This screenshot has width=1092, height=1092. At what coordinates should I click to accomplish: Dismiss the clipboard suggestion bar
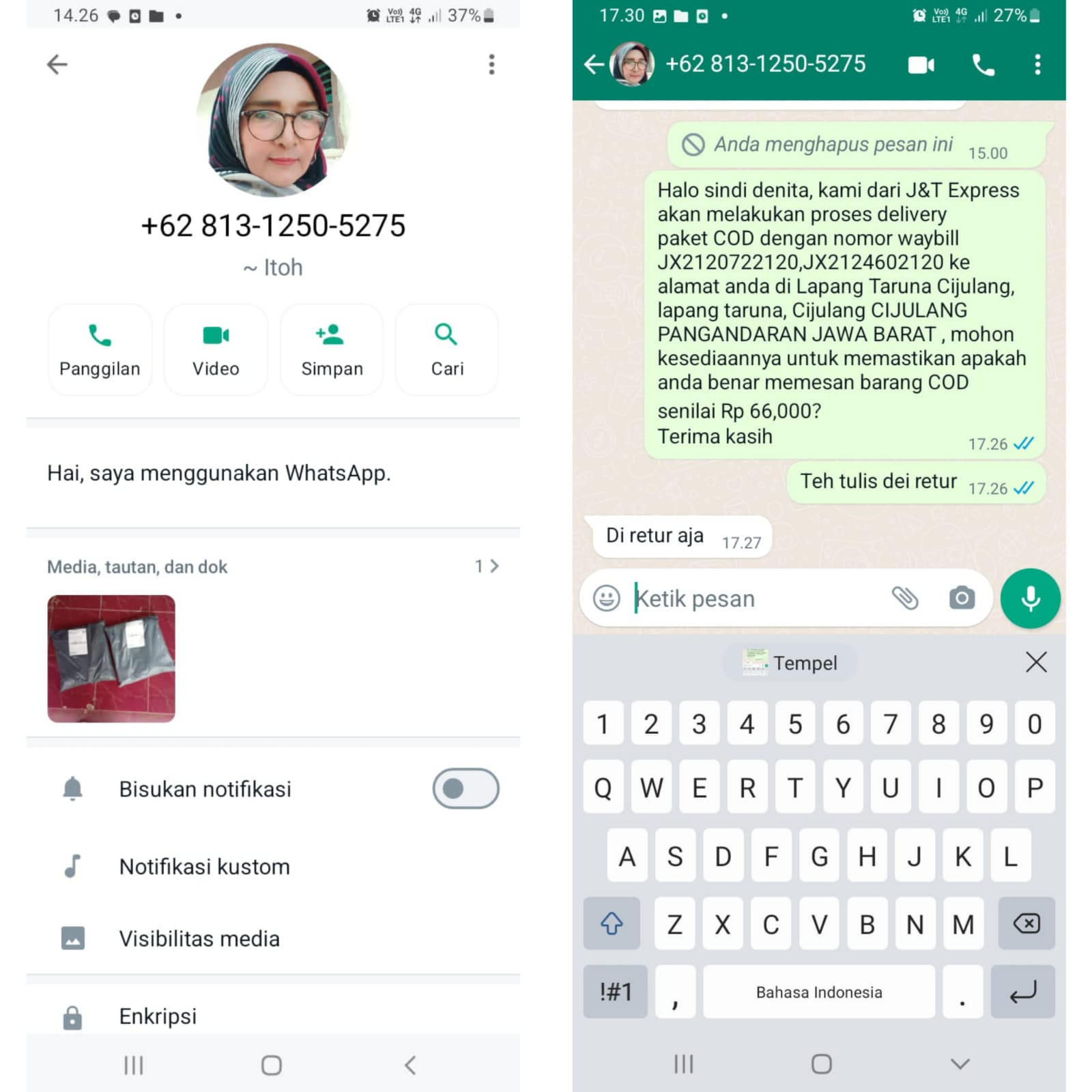1036,662
